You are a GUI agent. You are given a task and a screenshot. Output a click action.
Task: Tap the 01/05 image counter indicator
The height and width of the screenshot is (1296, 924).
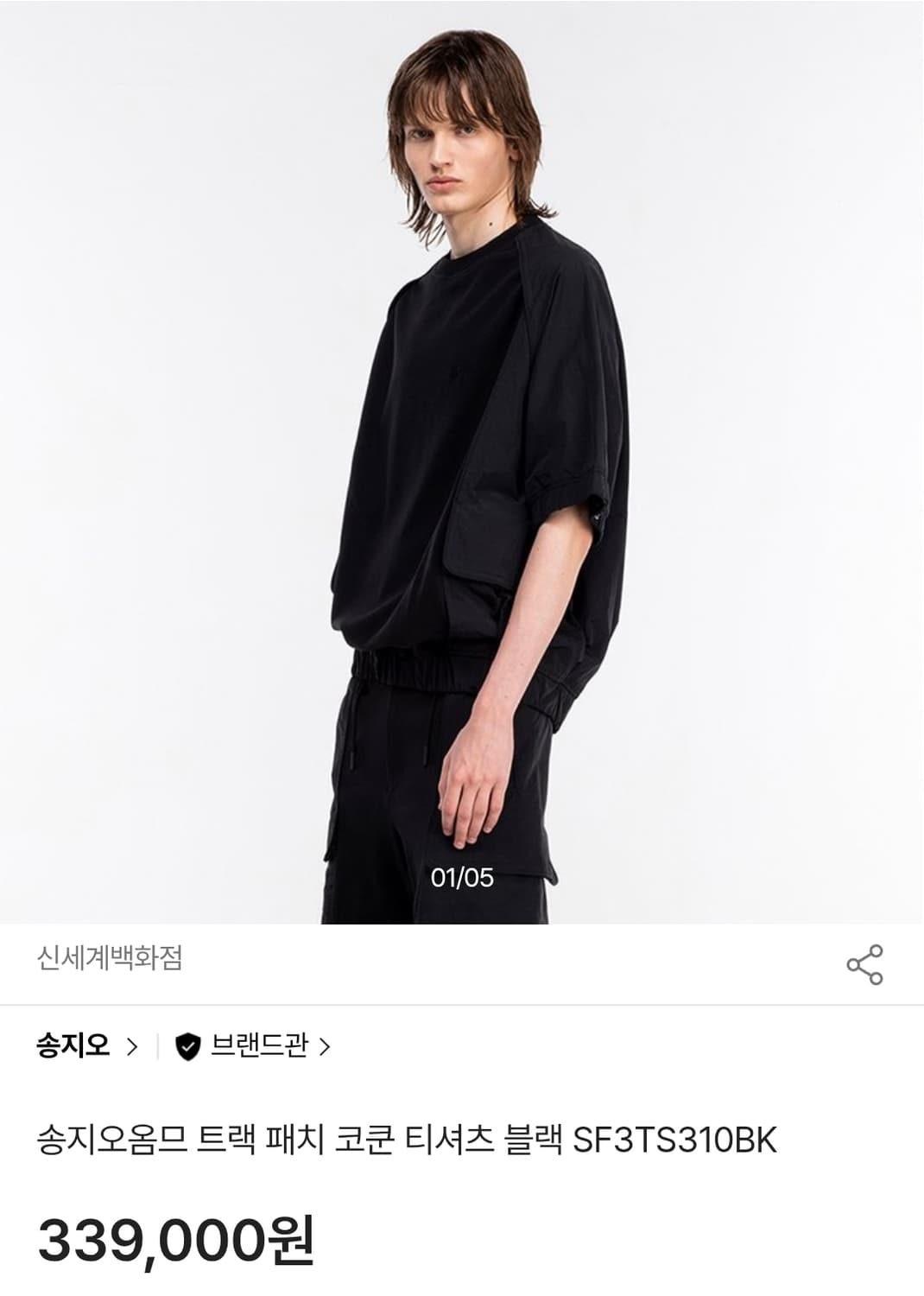460,876
